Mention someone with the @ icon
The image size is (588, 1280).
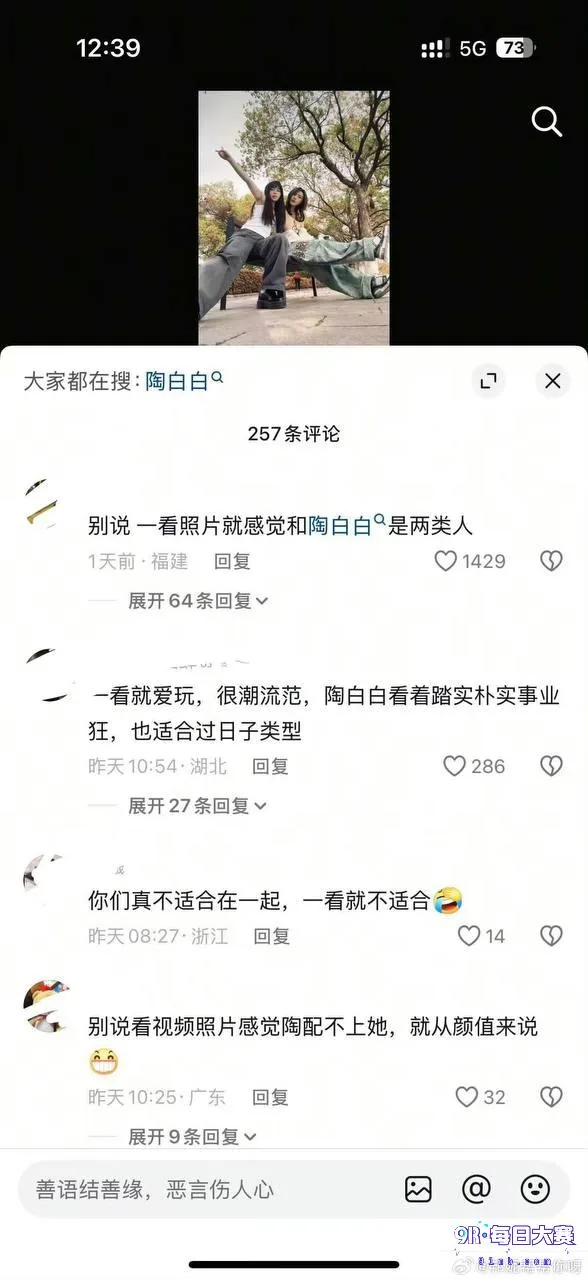pos(476,1189)
